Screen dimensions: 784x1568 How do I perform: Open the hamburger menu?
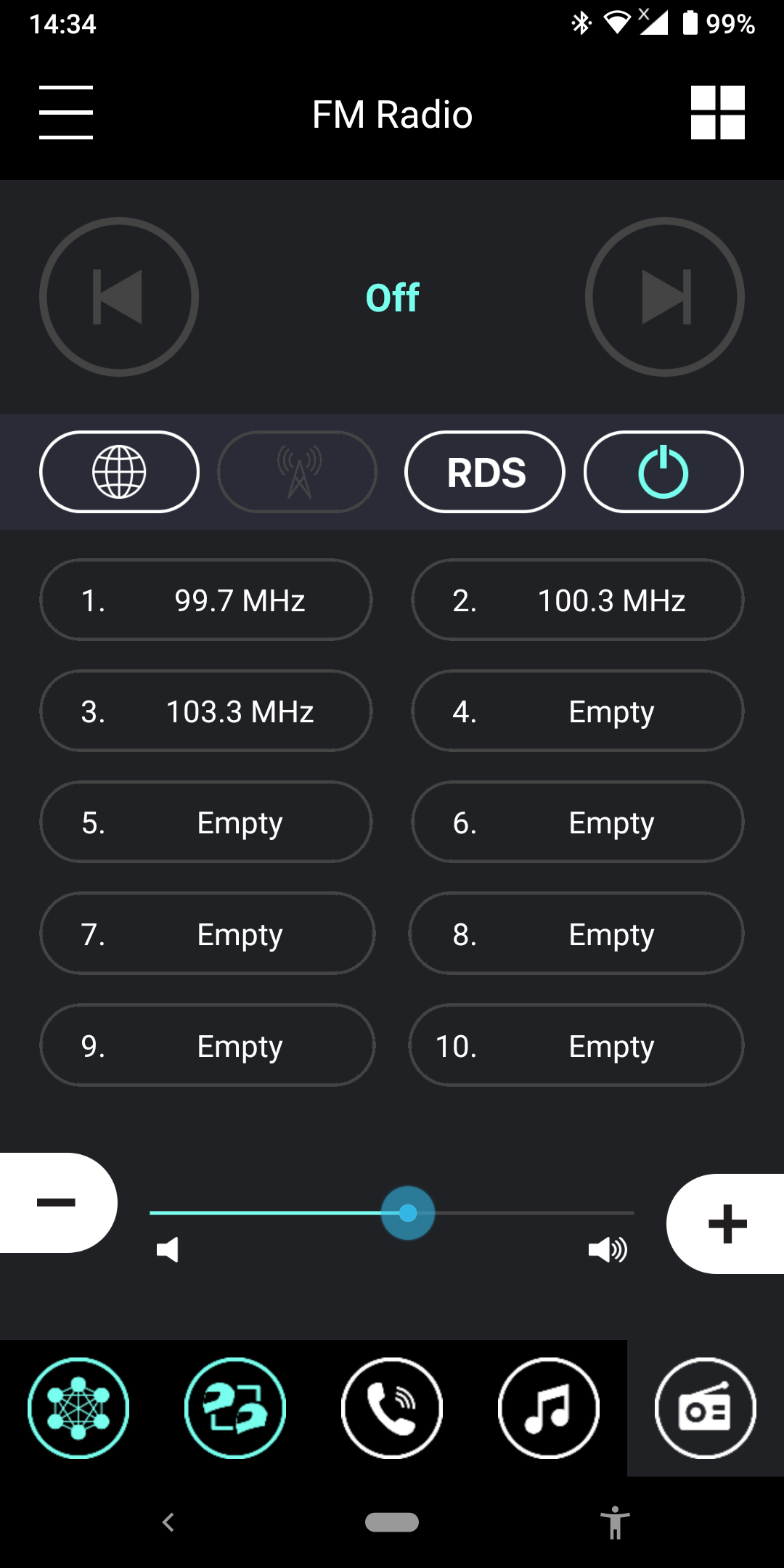click(66, 113)
